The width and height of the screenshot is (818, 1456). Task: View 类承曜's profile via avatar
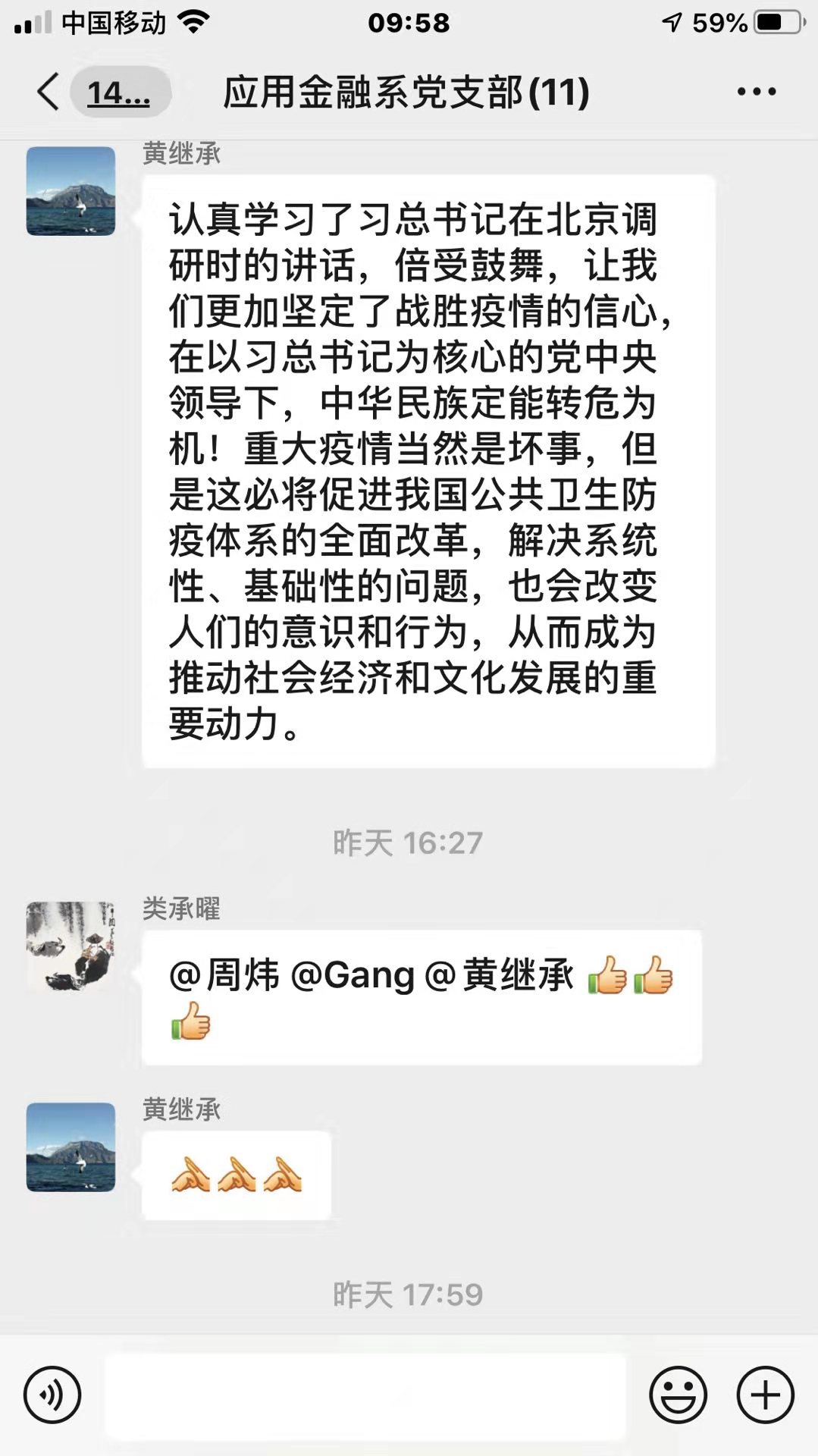tap(71, 946)
